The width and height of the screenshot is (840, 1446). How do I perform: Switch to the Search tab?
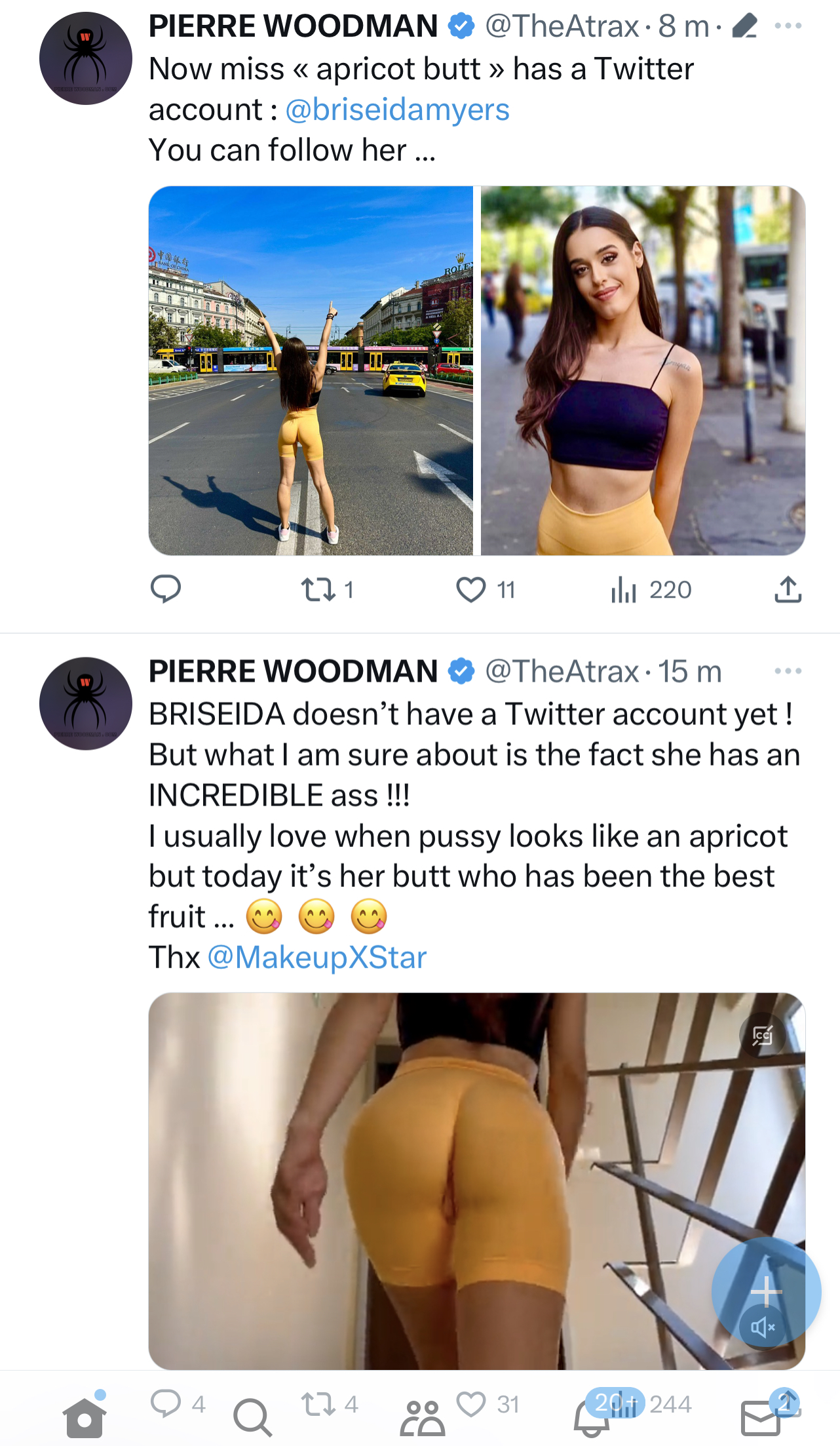pos(252,1417)
